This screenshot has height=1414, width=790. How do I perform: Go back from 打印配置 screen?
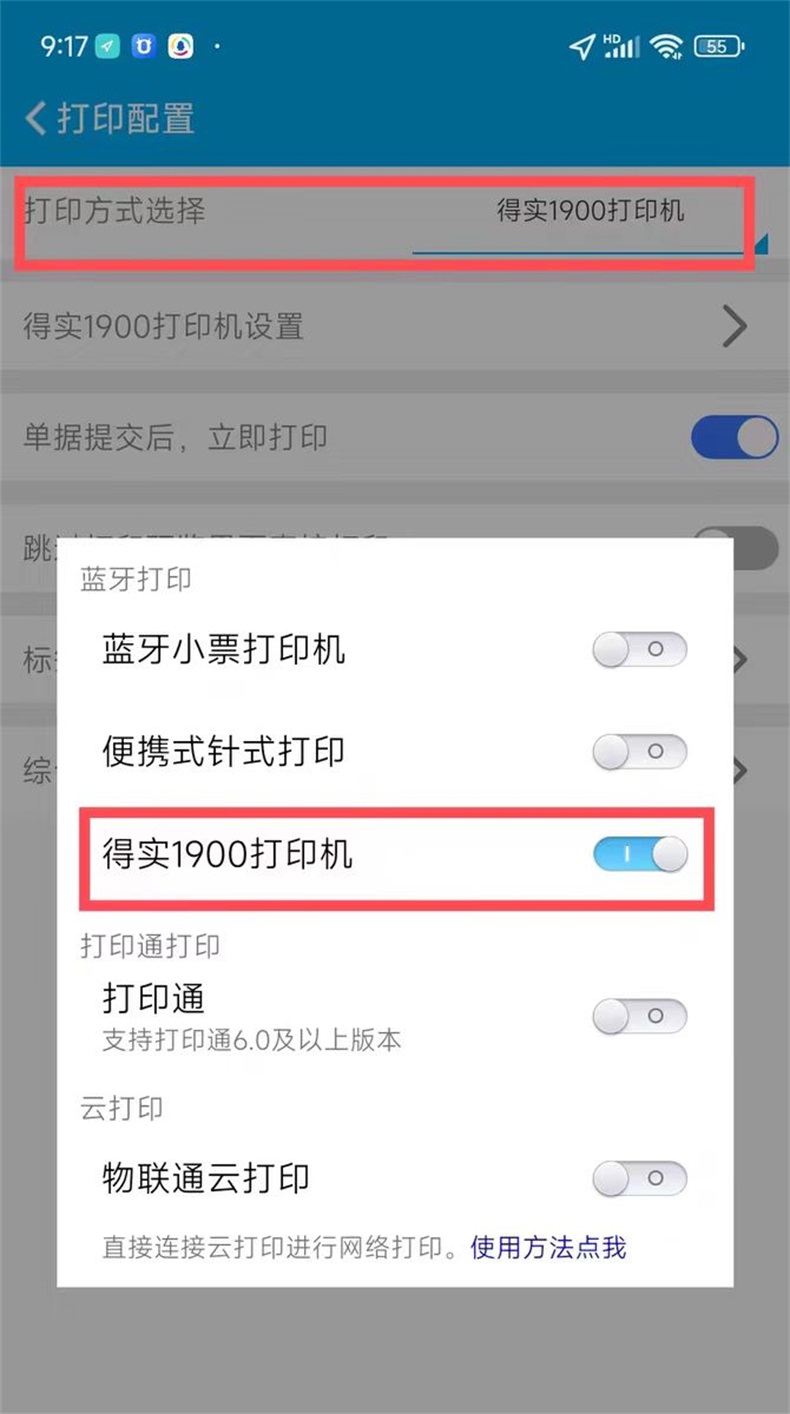point(37,118)
